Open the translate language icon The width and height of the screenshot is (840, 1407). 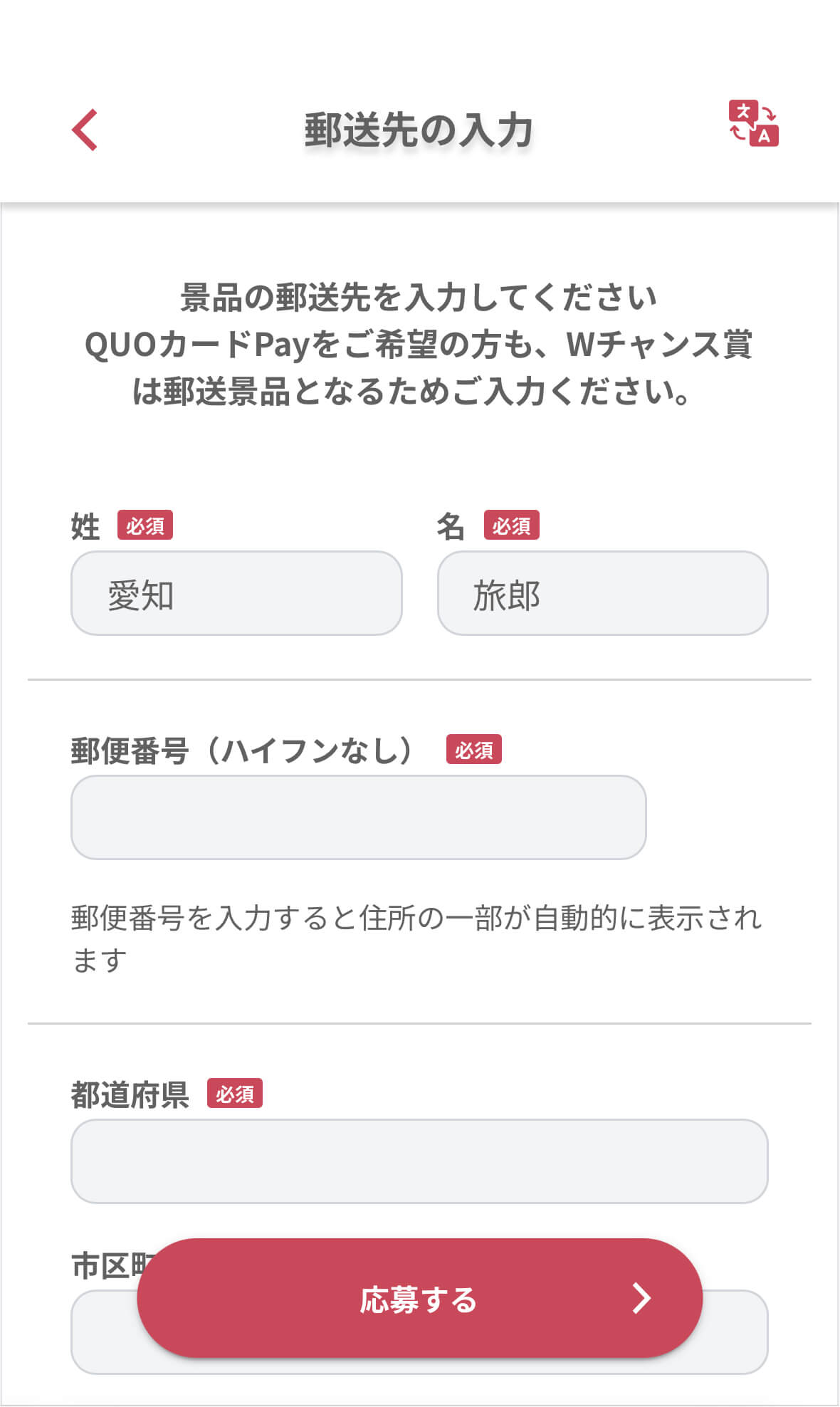752,124
